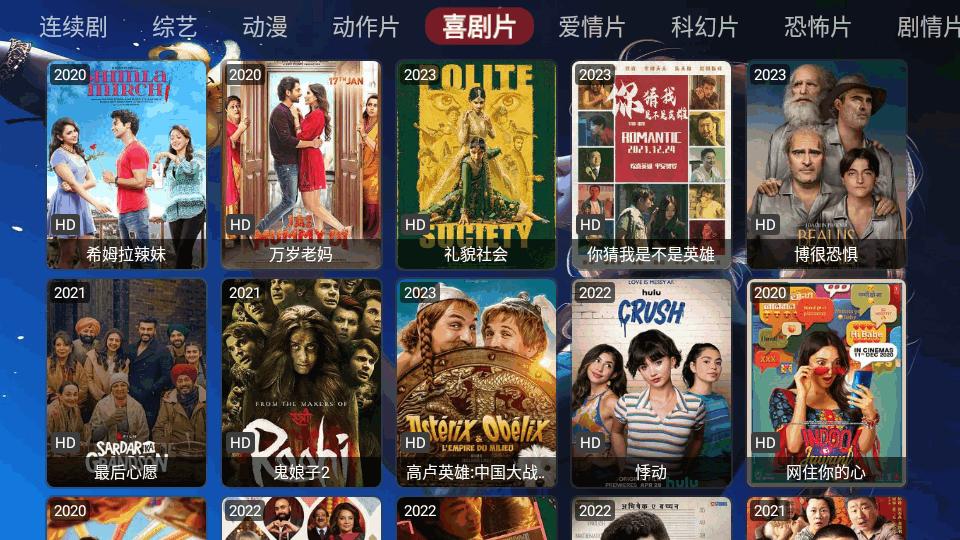Open the movie 希姆拉辣妹

126,164
